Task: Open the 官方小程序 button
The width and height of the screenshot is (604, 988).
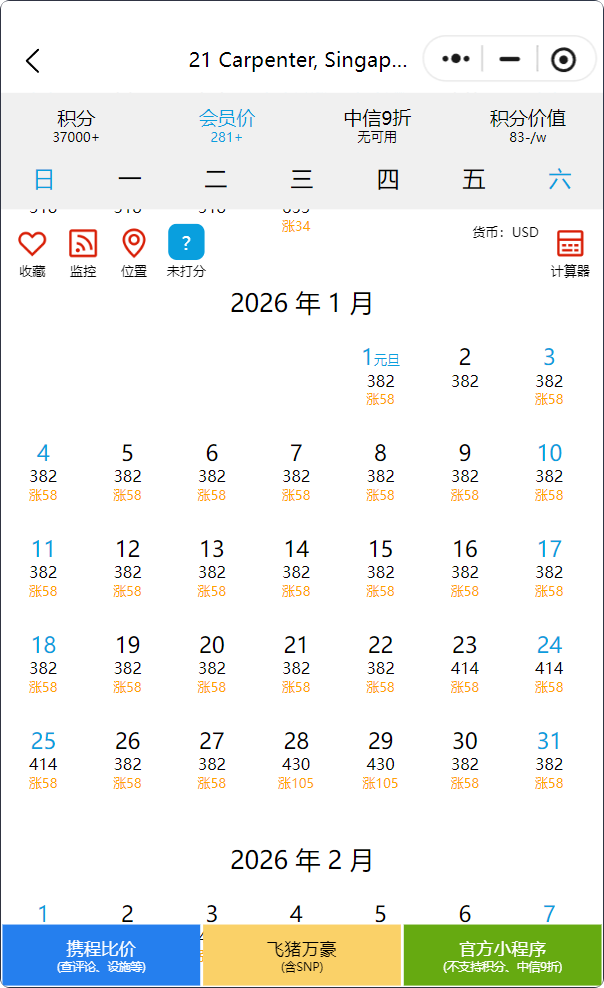Action: click(x=503, y=955)
